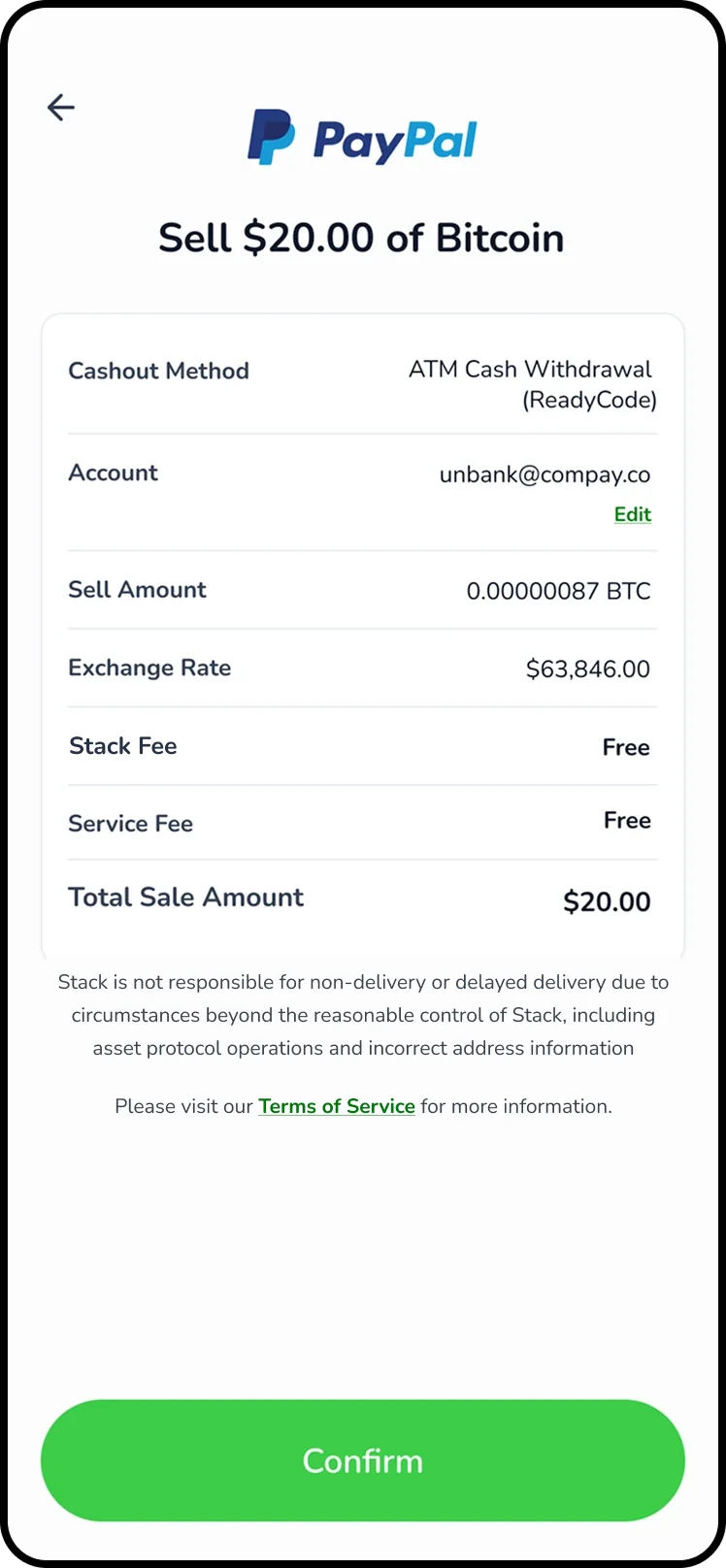
Task: Go back using the top arrow
Action: [x=60, y=107]
